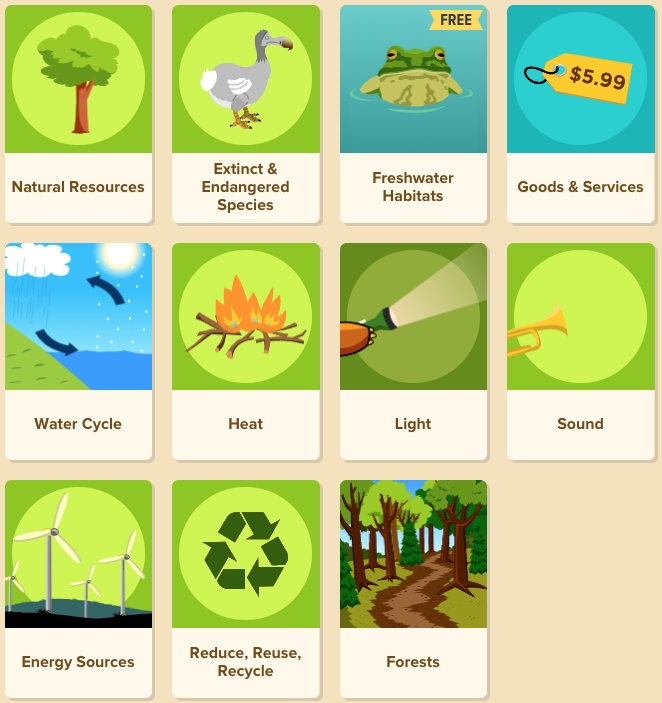Open the Water Cycle topic

pos(78,350)
